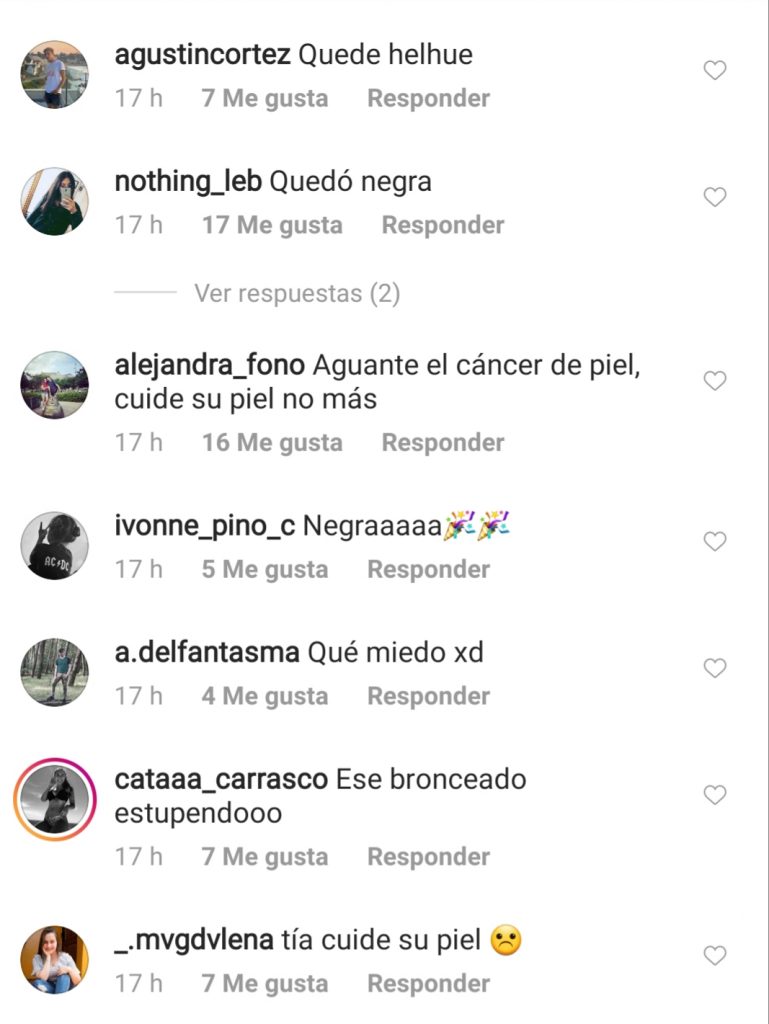Viewport: 769px width, 1024px height.
Task: View nothing_leb's profile picture
Action: (55, 201)
